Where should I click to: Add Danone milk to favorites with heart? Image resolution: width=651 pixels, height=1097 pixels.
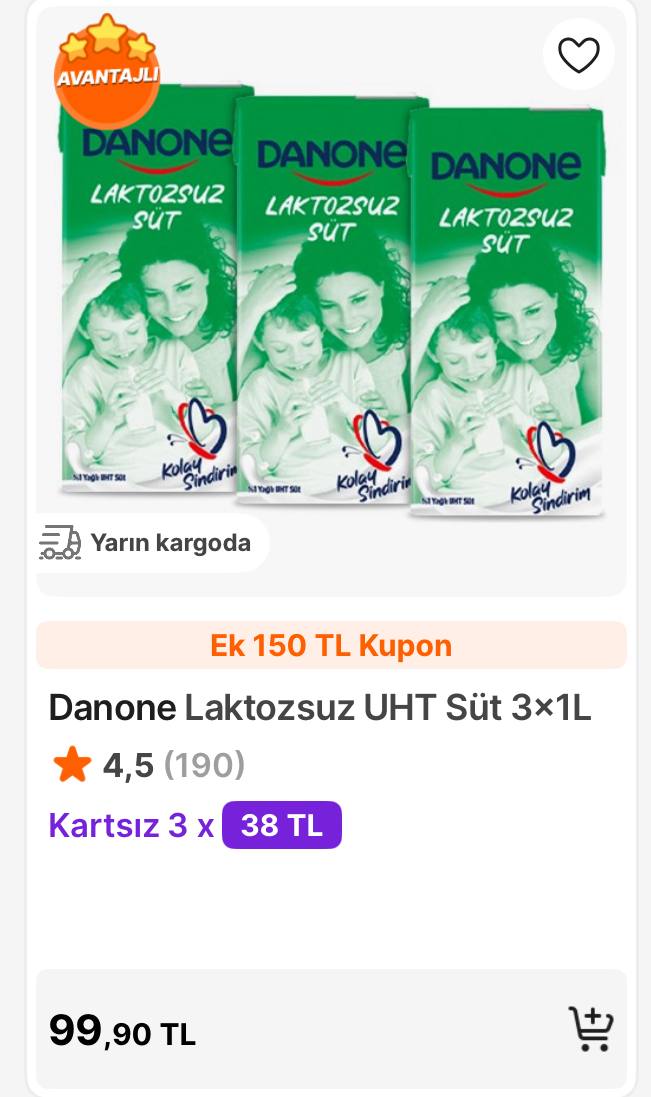tap(578, 55)
